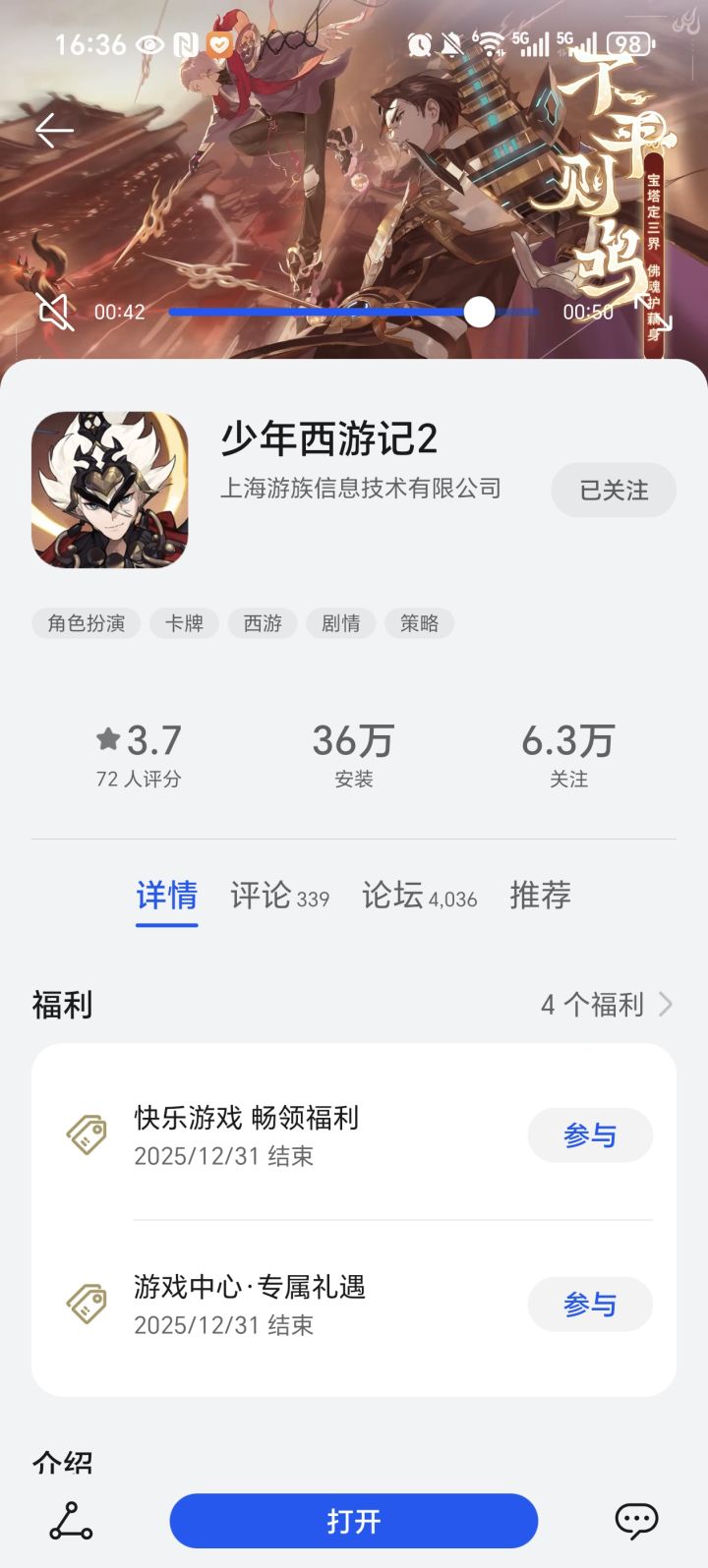This screenshot has width=708, height=1568.
Task: Open the comment bubble icon
Action: point(636,1521)
